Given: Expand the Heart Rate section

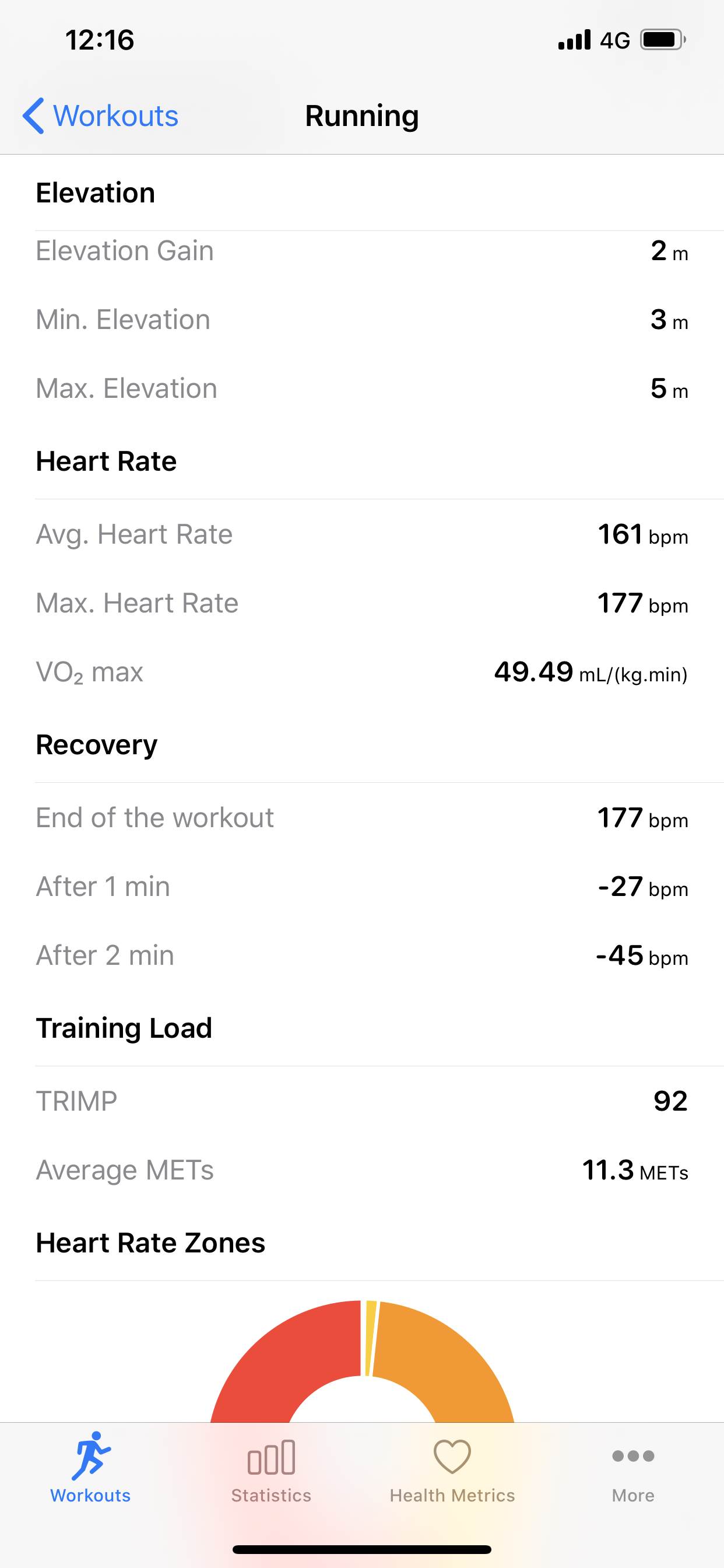Looking at the screenshot, I should 106,461.
